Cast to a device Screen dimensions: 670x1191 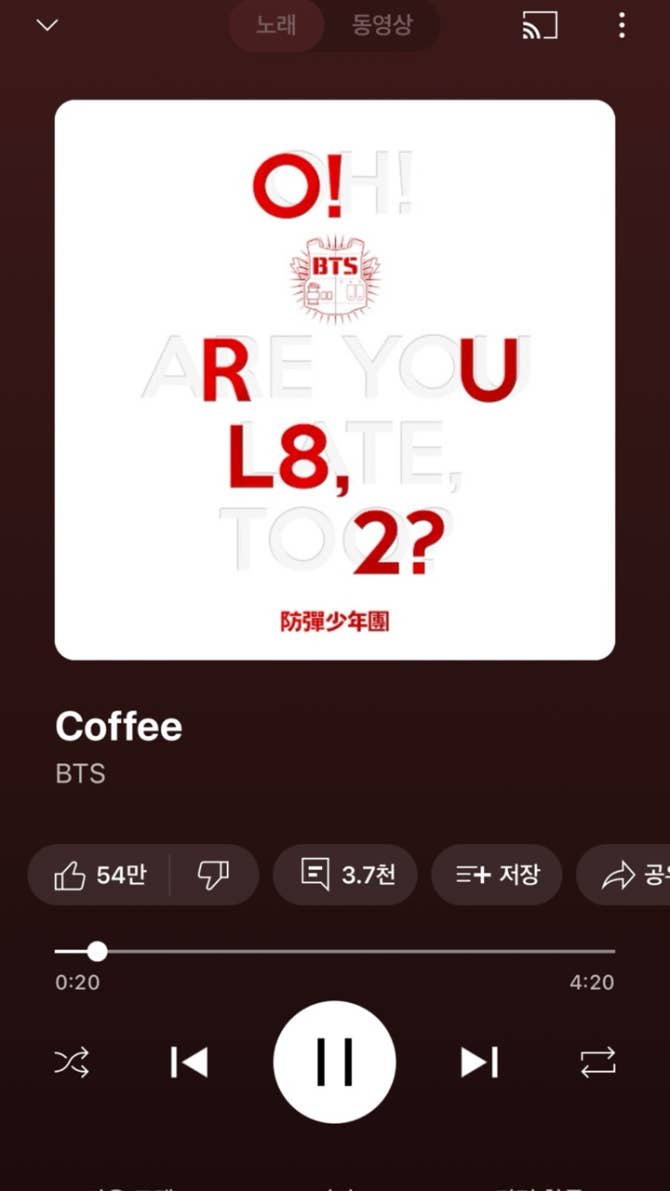point(540,25)
